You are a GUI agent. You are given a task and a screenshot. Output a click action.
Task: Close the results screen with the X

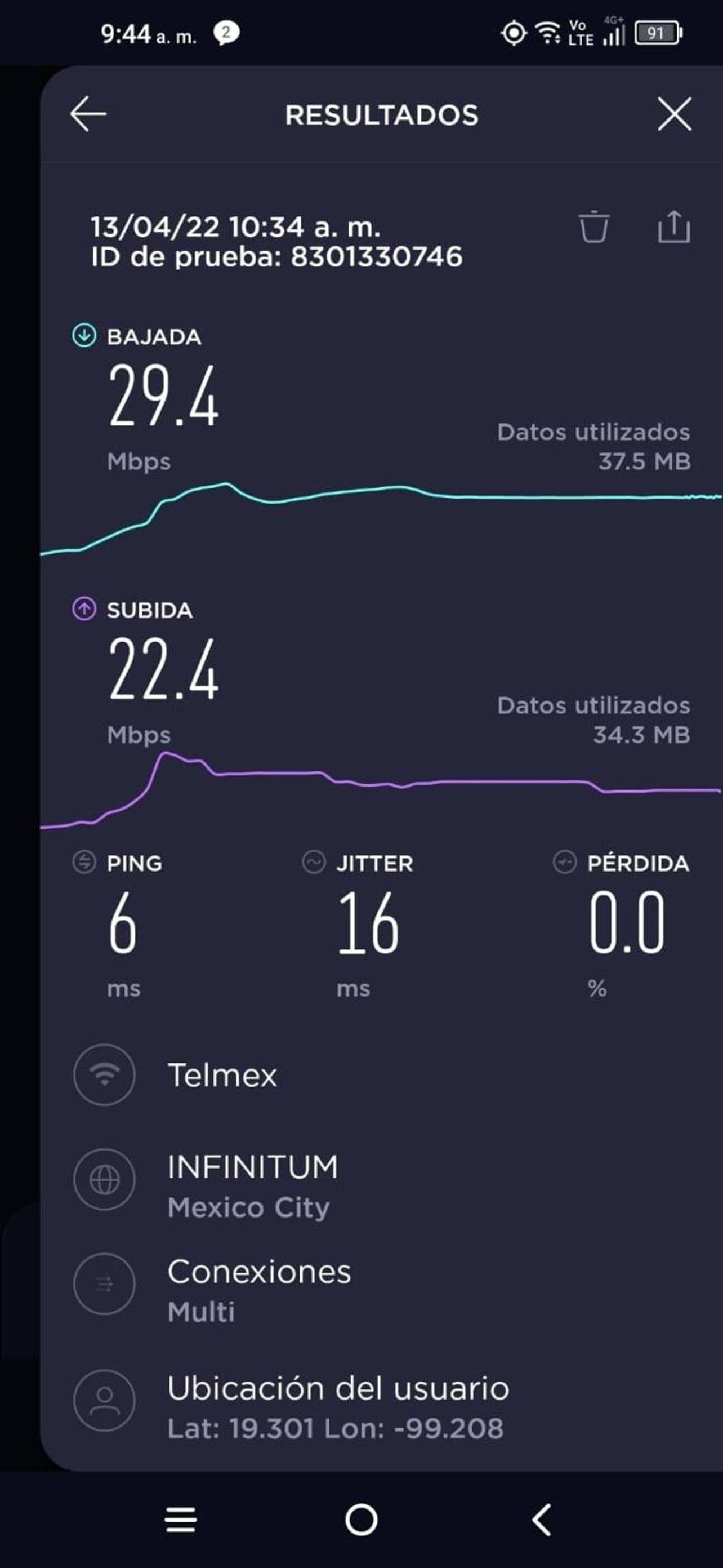[x=675, y=114]
